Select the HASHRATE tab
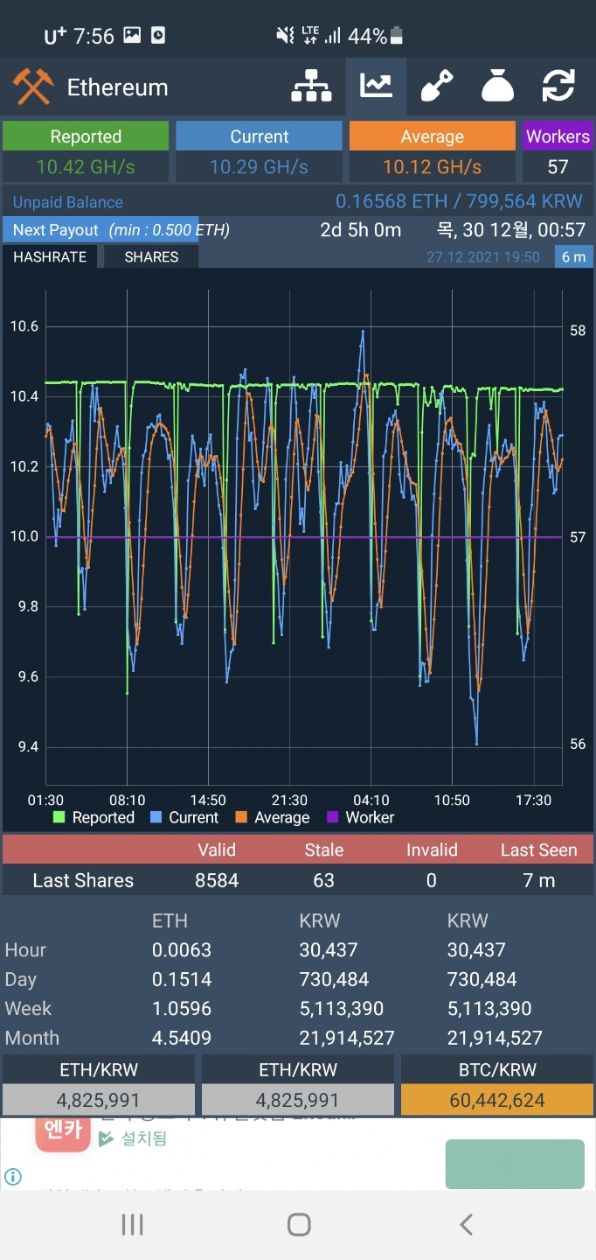This screenshot has height=1260, width=596. (x=50, y=257)
